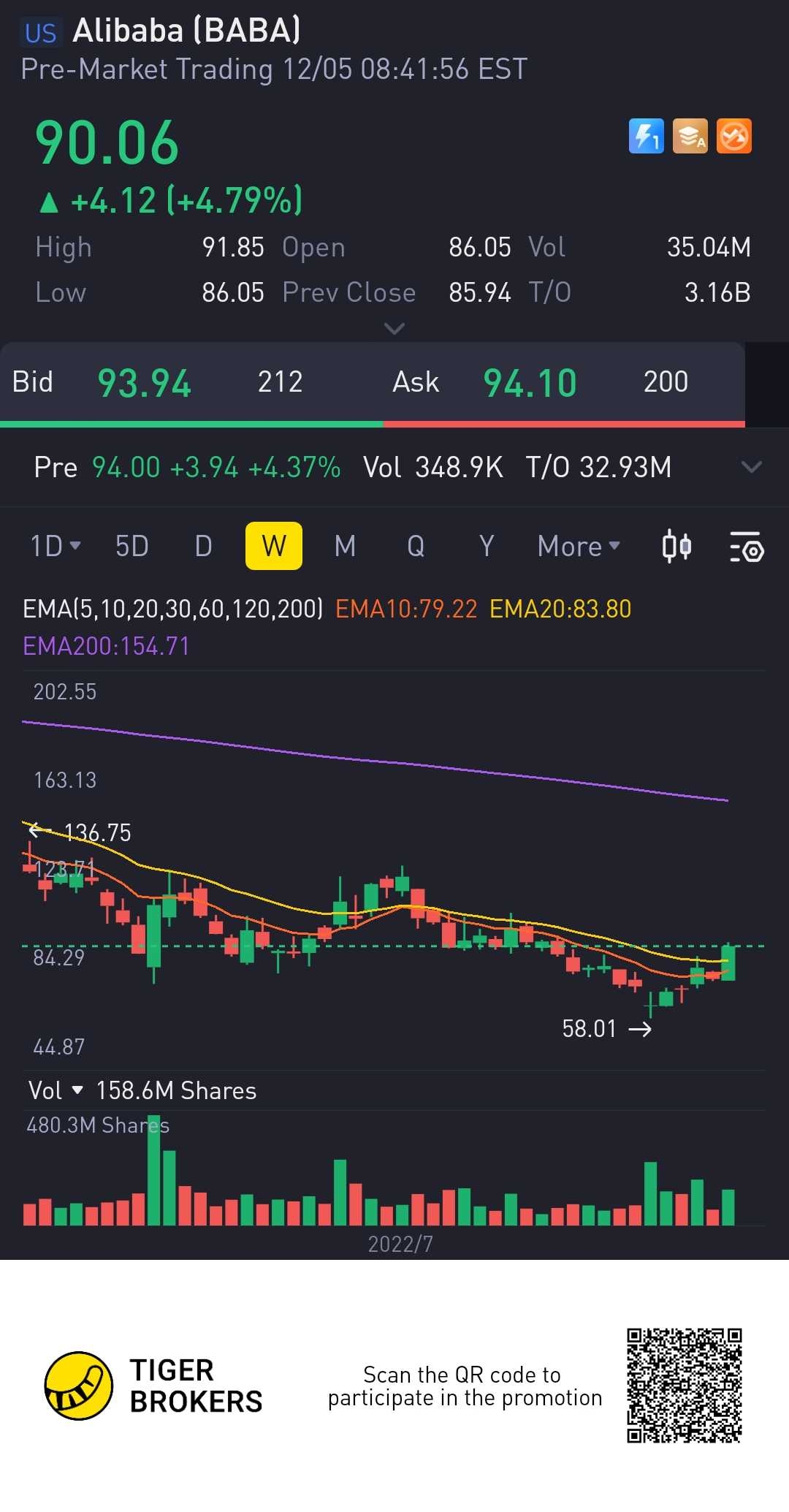Open the More timeframes dropdown

click(x=578, y=546)
